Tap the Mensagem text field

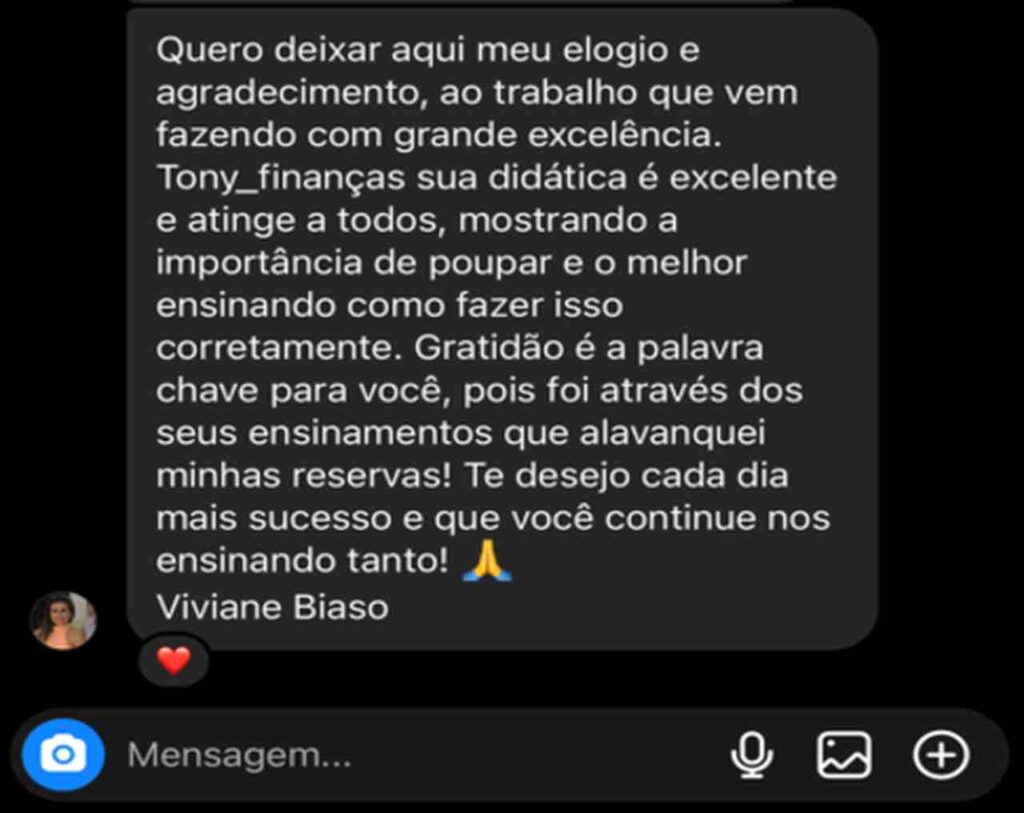click(400, 755)
